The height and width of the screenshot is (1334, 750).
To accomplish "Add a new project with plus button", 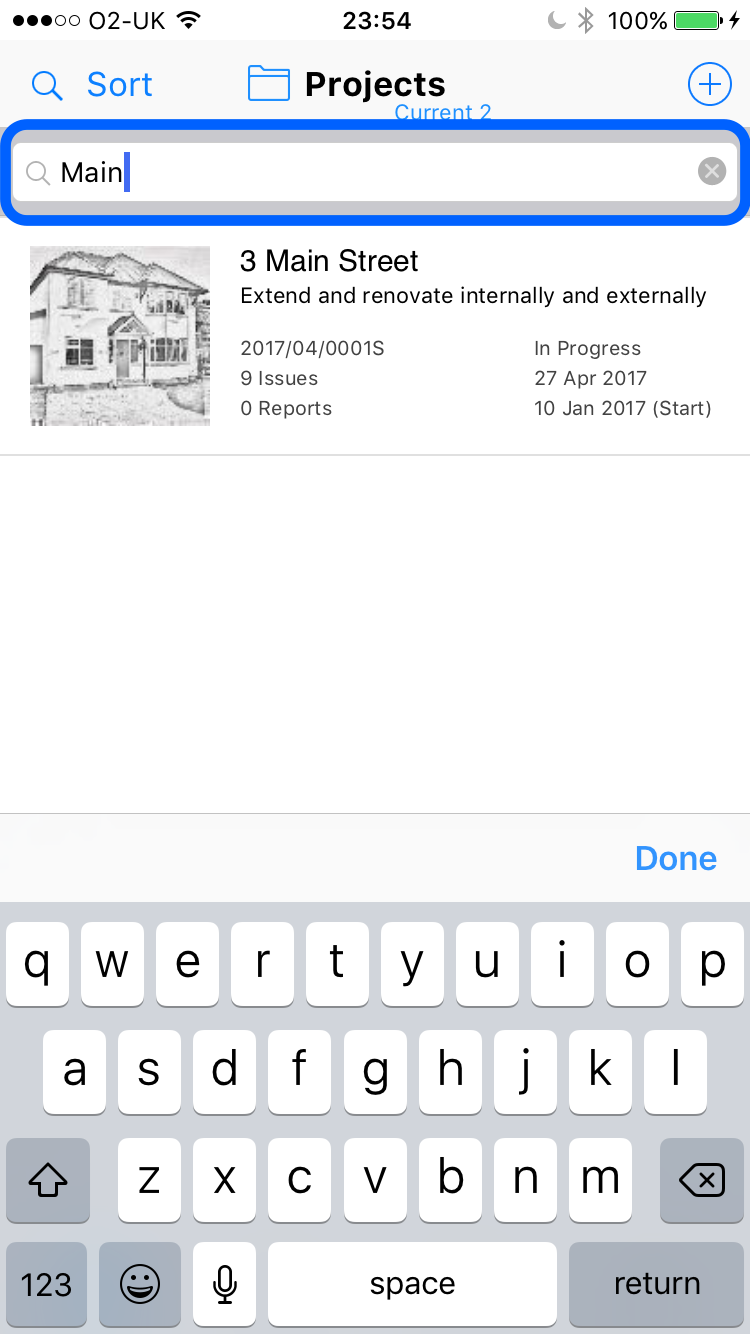I will [709, 85].
